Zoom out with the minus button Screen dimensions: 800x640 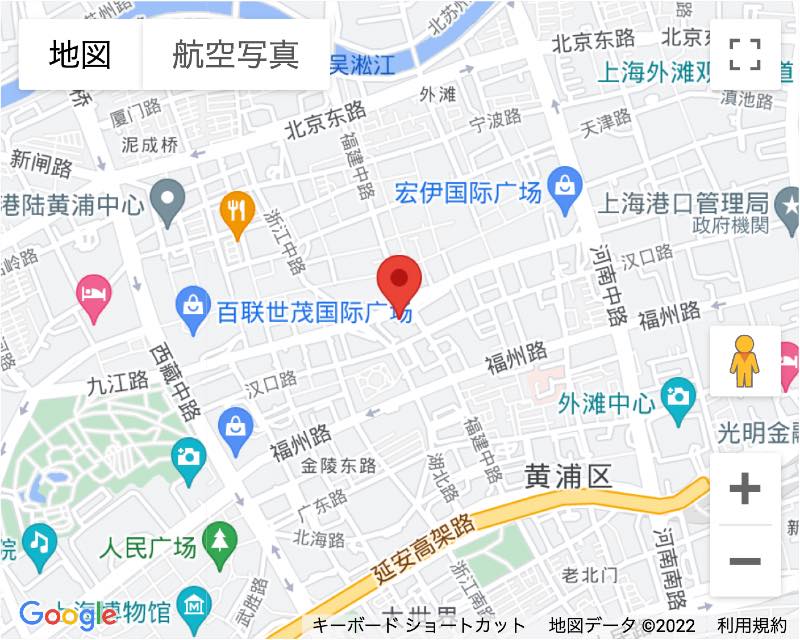[x=745, y=561]
